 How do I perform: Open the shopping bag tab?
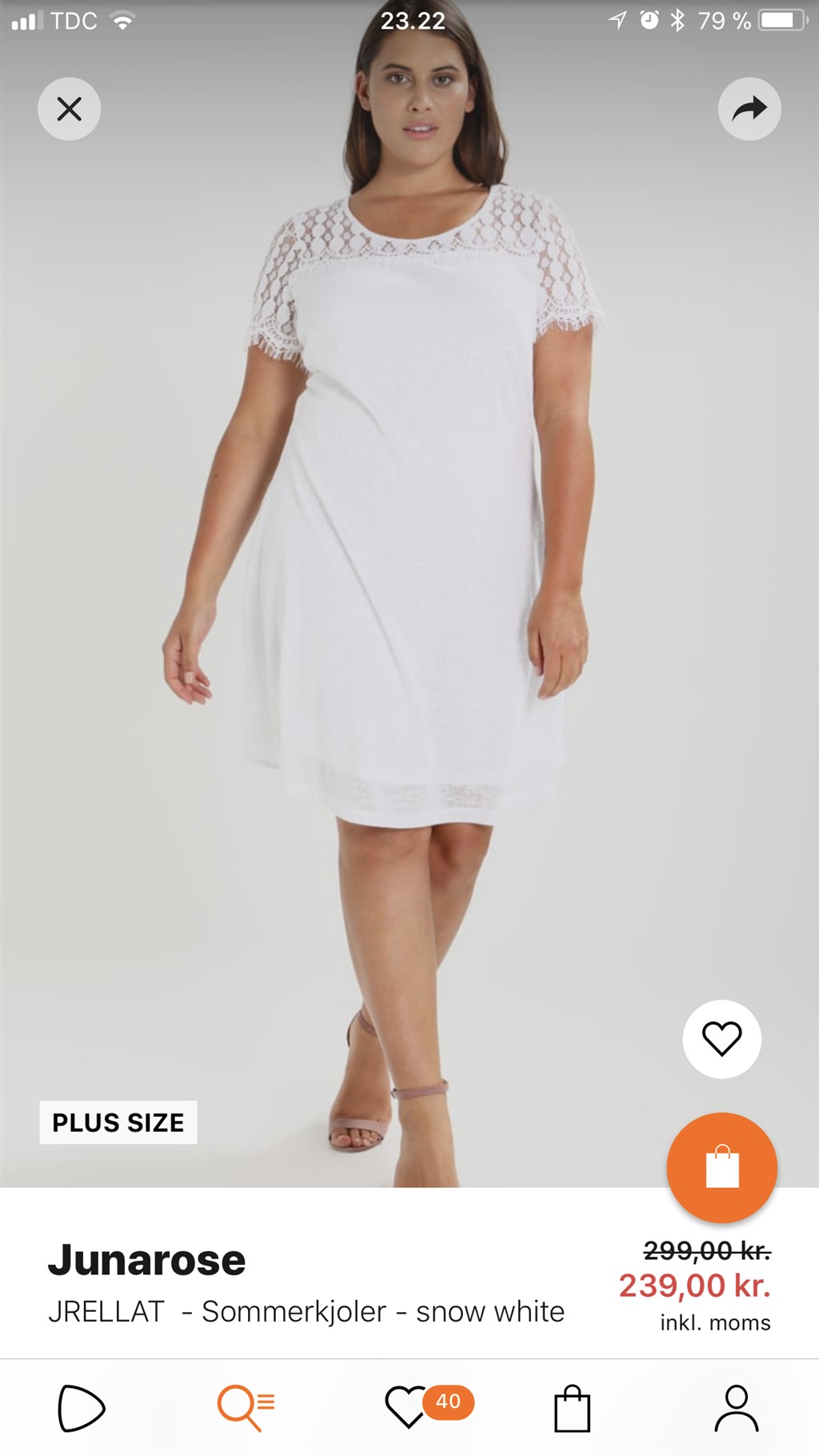point(572,1408)
